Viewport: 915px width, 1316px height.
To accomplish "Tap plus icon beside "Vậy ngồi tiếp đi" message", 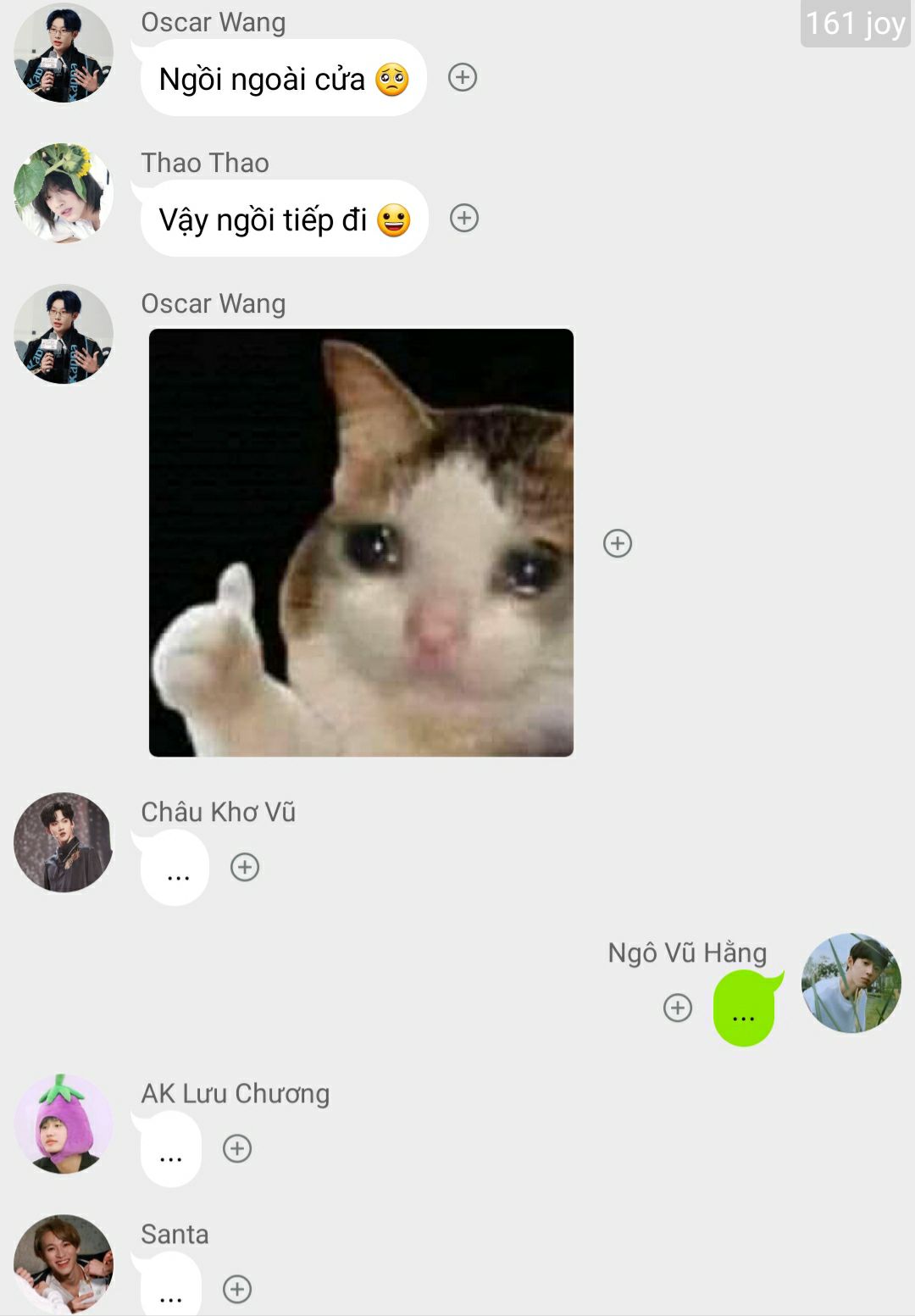I will (464, 219).
